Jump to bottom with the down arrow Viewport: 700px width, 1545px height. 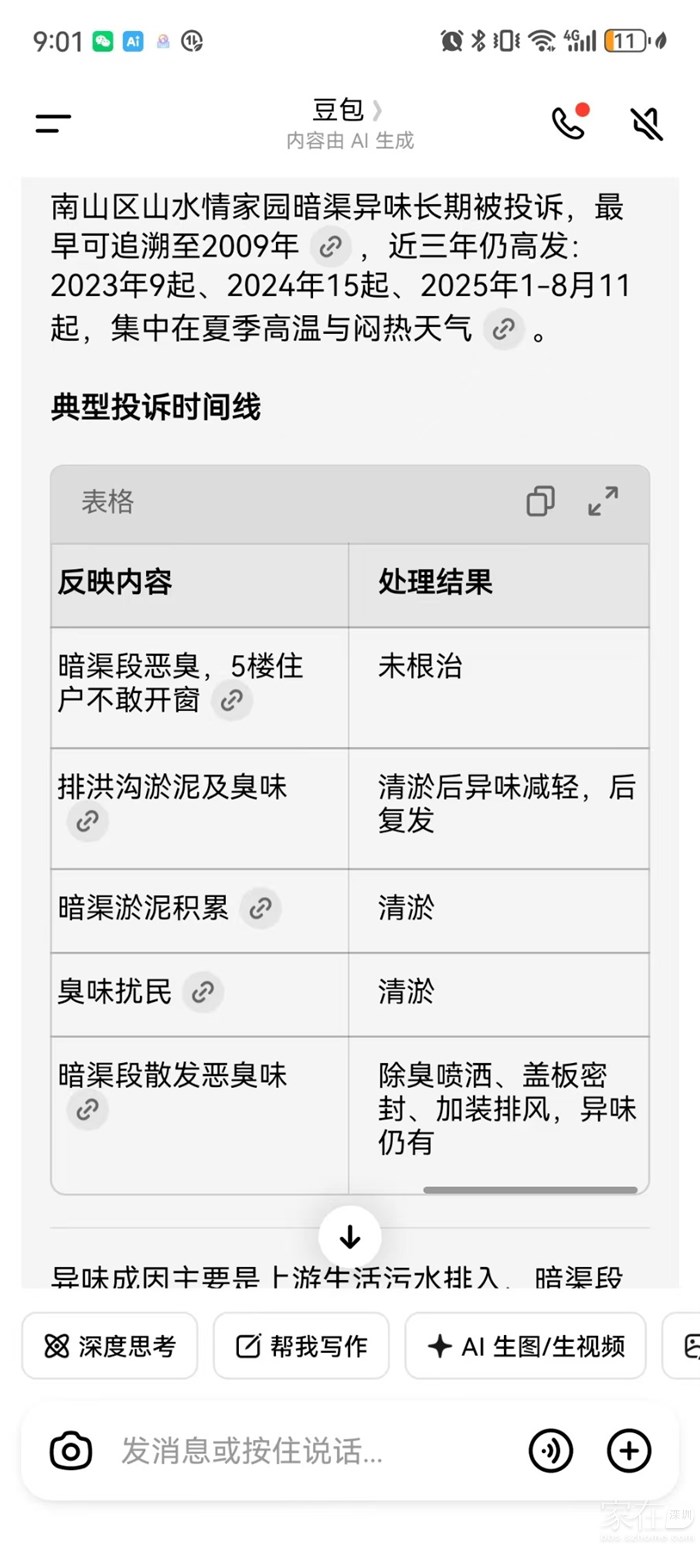coord(350,1237)
